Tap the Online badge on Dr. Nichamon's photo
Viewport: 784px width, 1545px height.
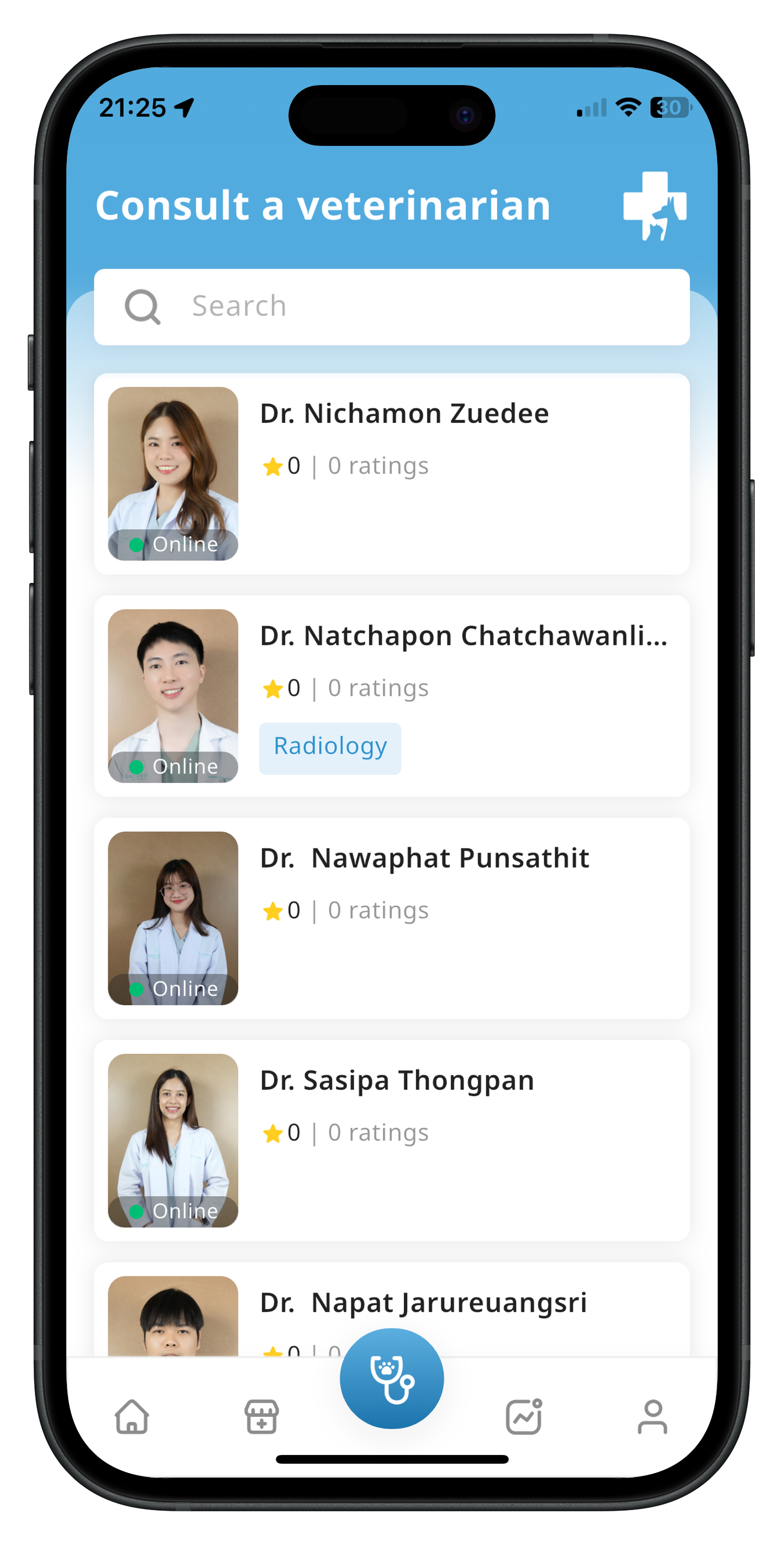coord(172,544)
